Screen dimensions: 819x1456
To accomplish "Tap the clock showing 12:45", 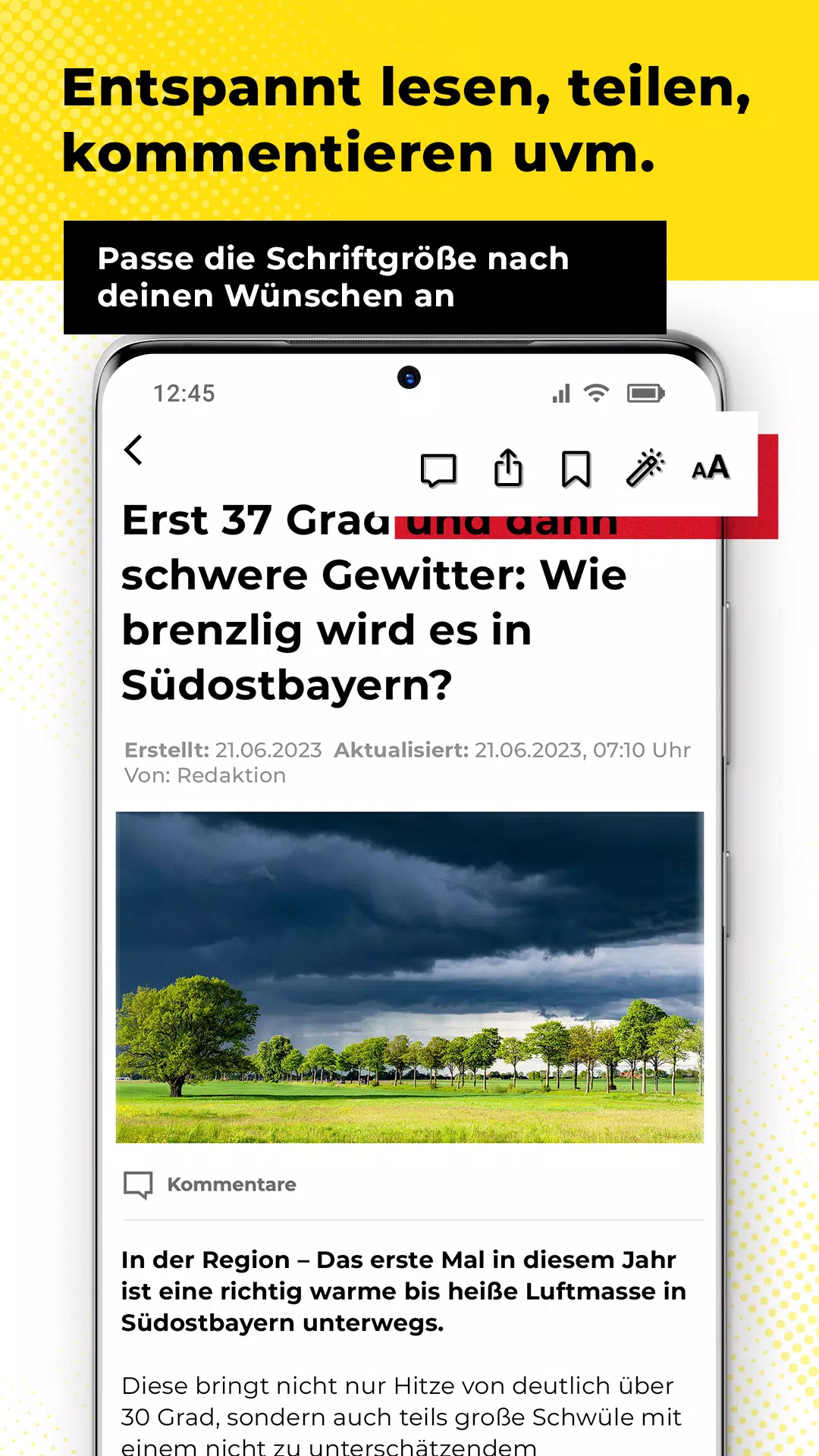I will (x=184, y=393).
